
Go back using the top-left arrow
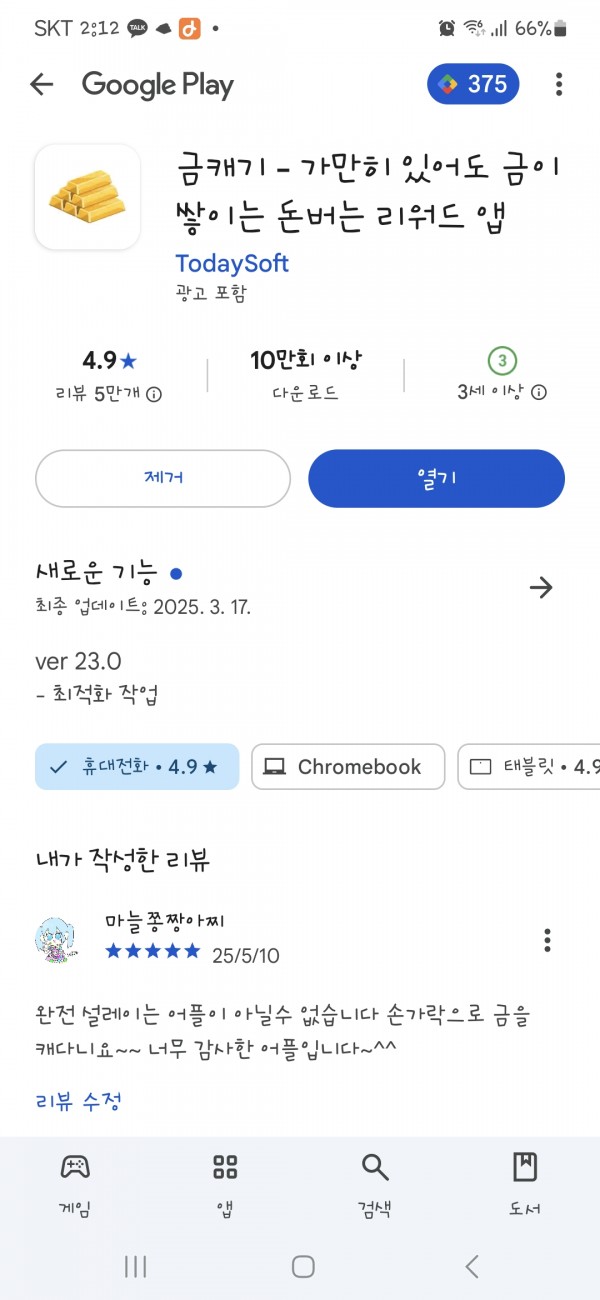tap(41, 85)
